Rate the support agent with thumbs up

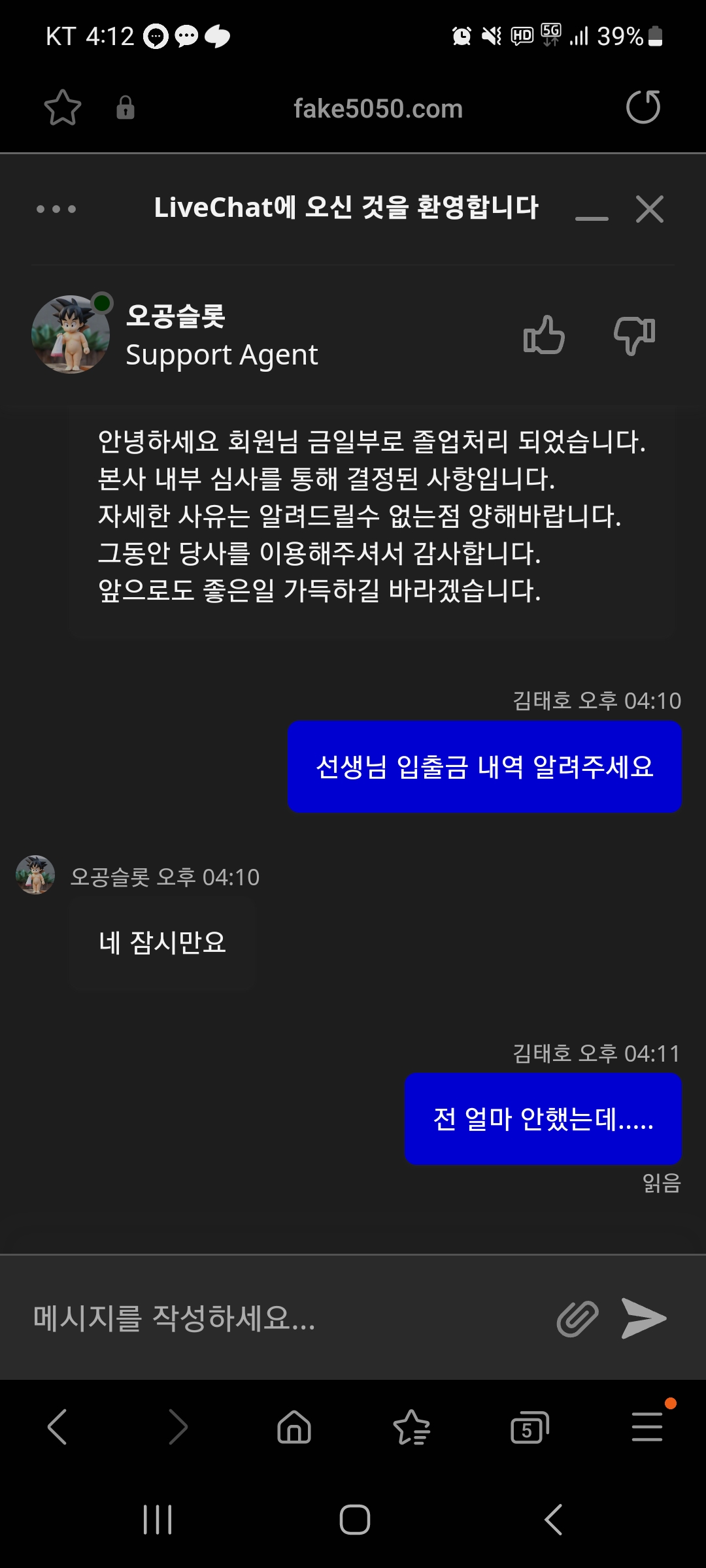(x=544, y=335)
